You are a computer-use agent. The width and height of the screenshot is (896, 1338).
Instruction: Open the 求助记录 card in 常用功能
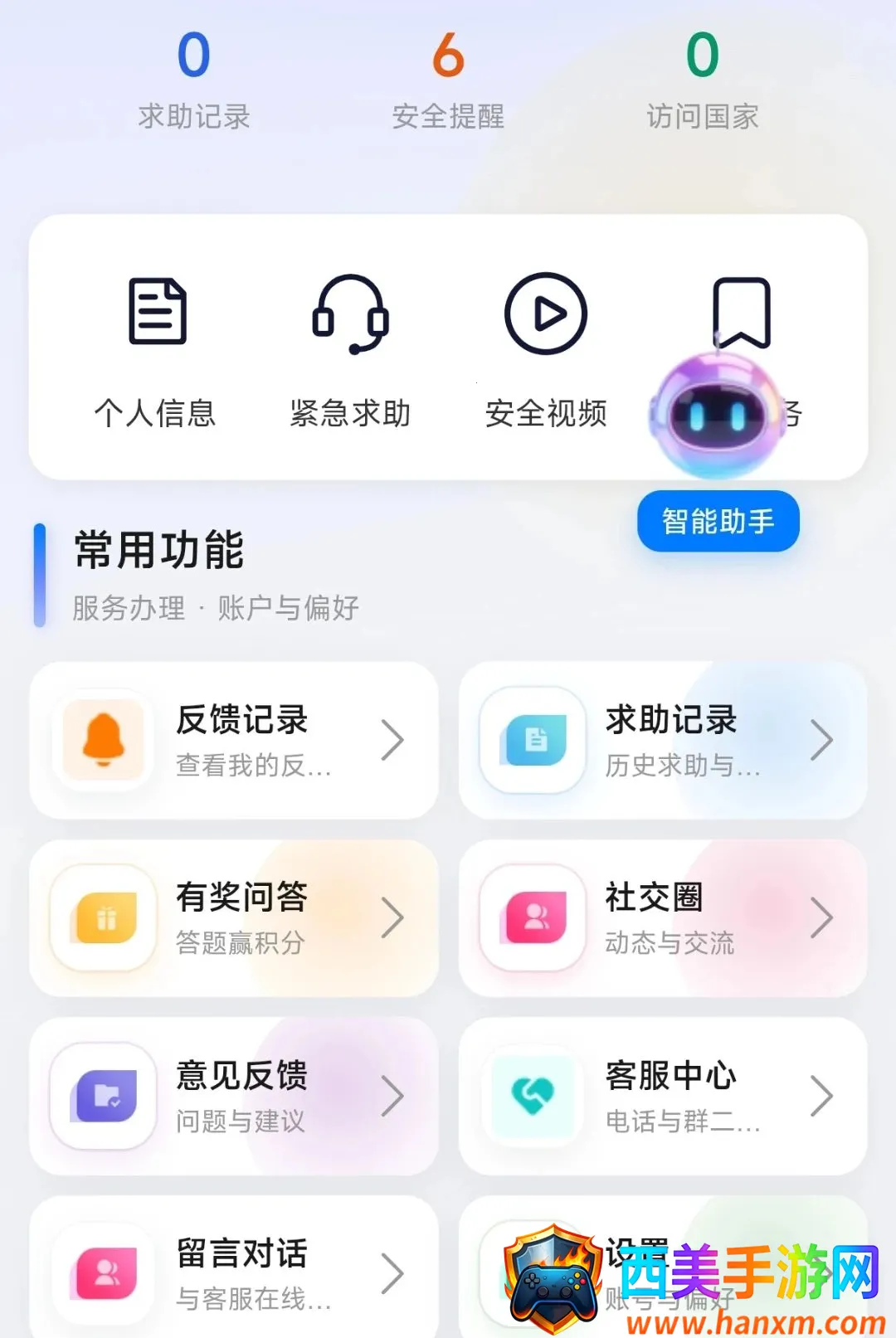663,741
